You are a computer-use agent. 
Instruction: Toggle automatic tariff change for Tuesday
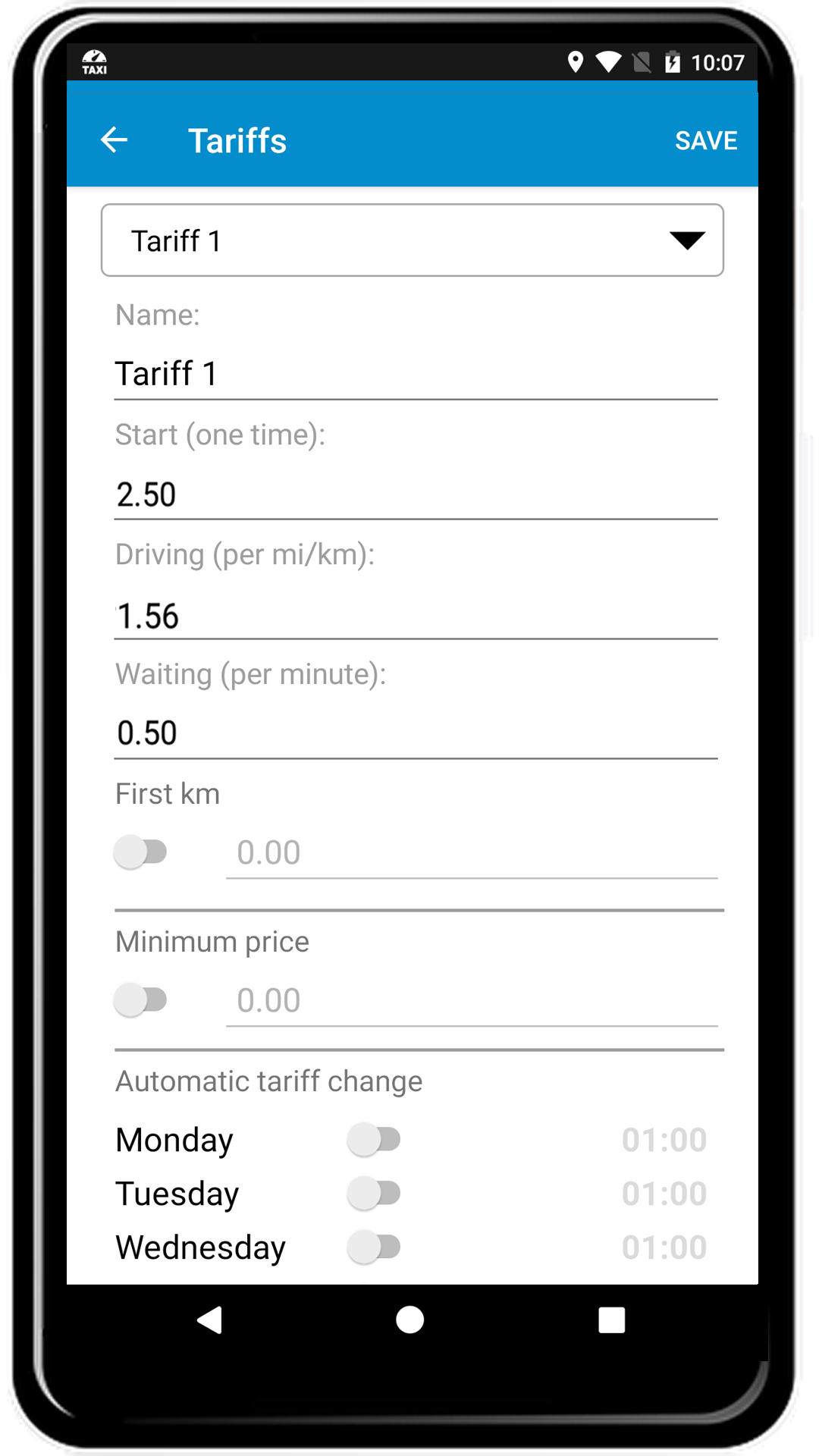(x=375, y=1194)
